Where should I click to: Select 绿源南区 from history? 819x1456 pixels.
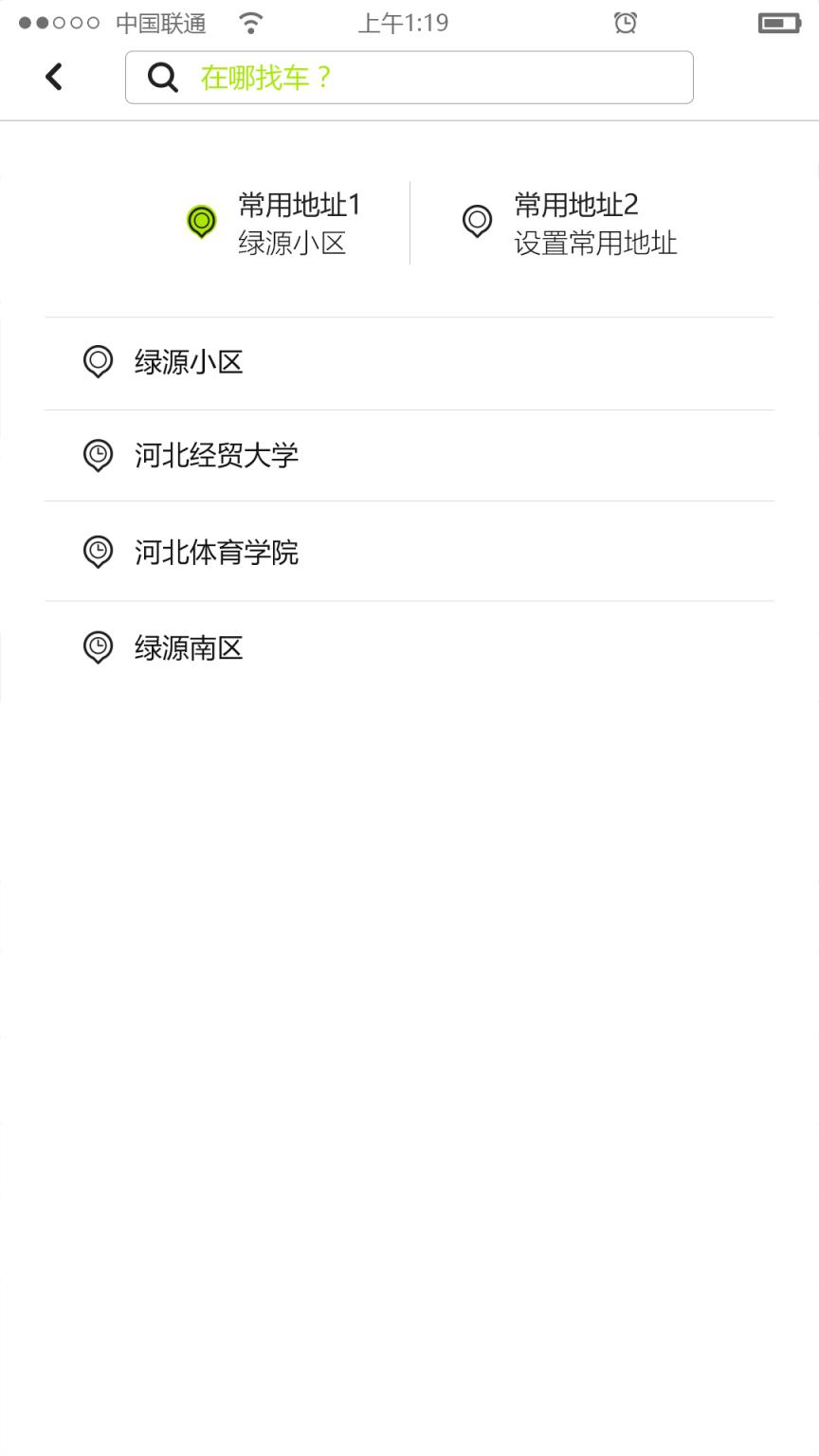point(190,647)
